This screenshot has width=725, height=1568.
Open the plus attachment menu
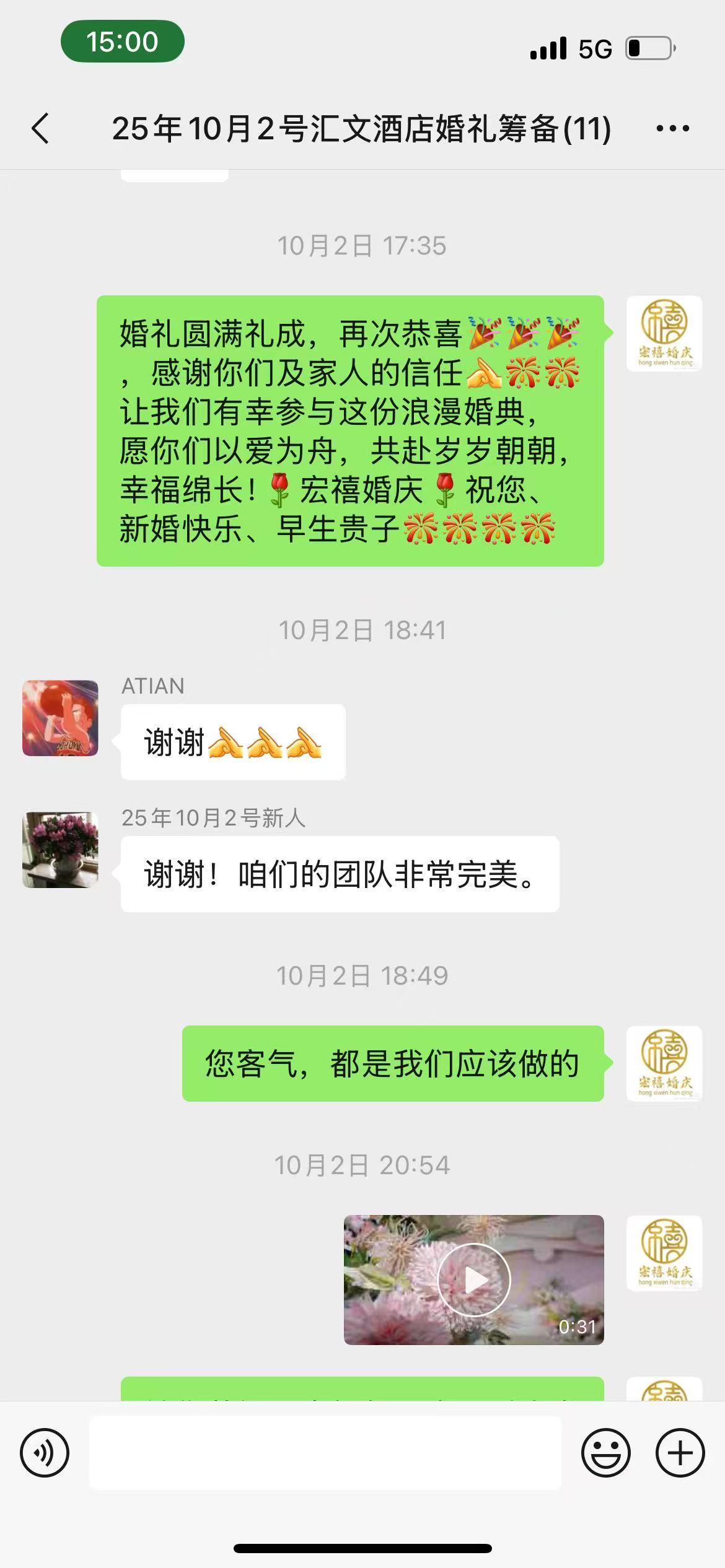click(x=680, y=1453)
